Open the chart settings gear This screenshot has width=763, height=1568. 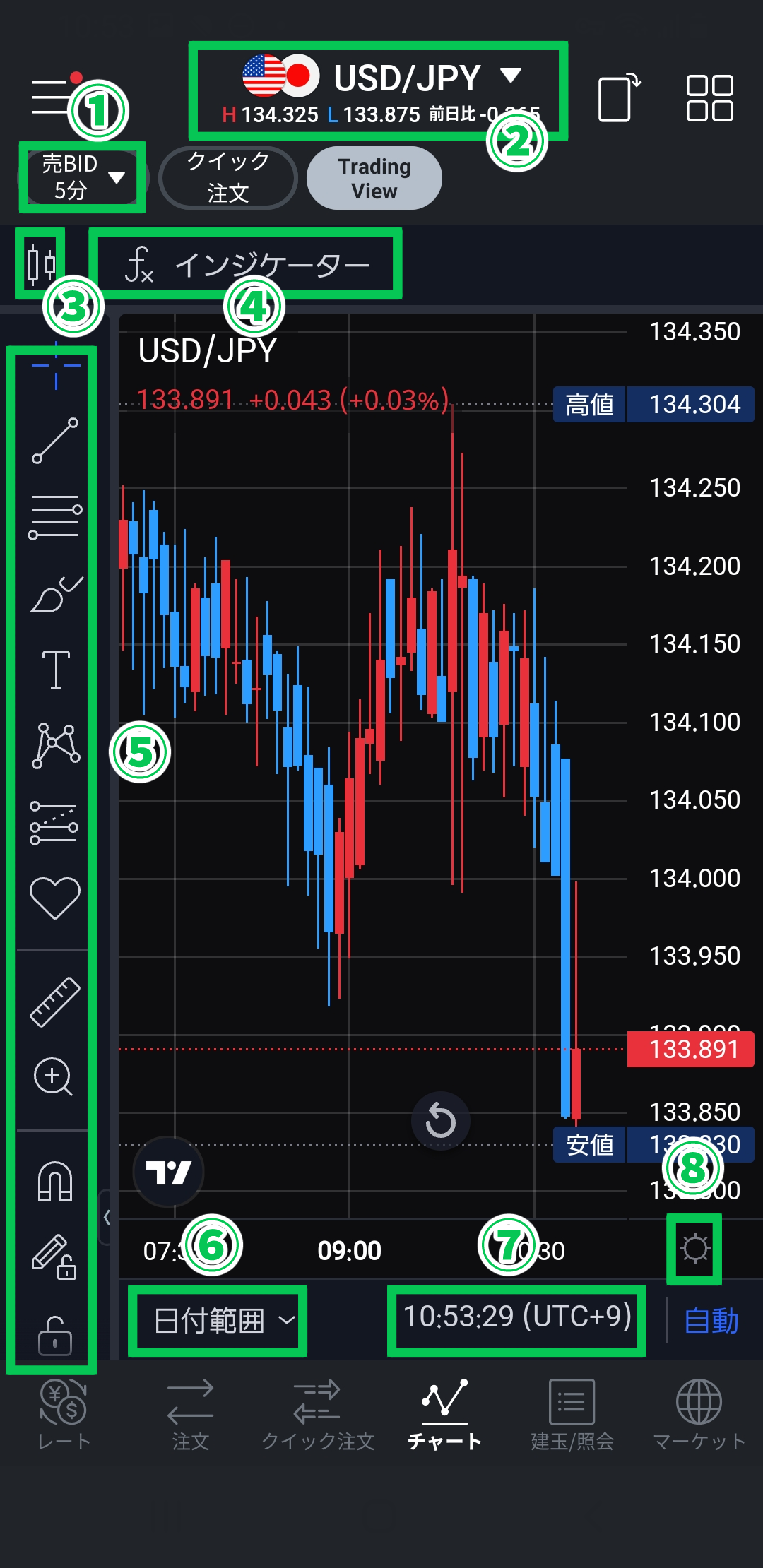[x=695, y=1249]
